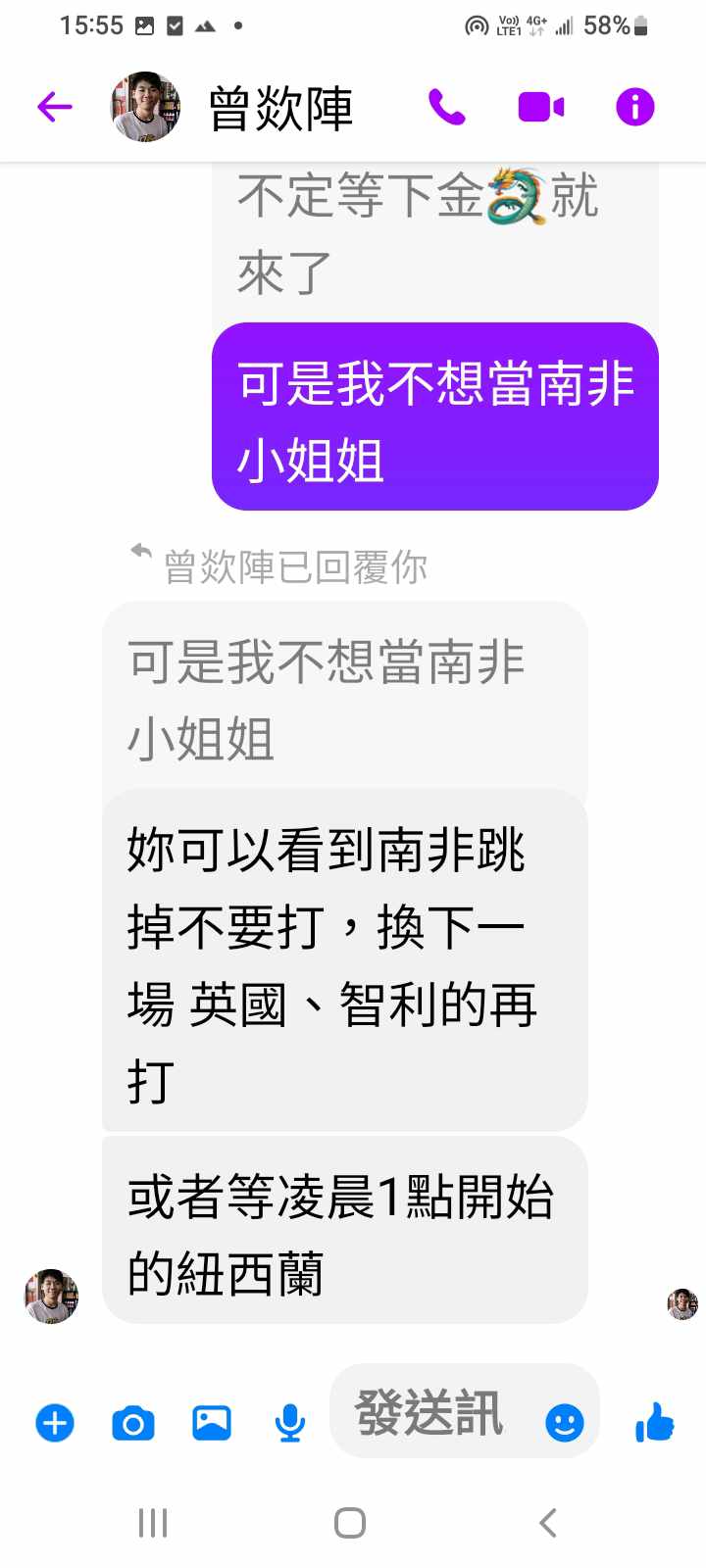706x1568 pixels.
Task: Open more attachment options plus icon
Action: 55,1422
